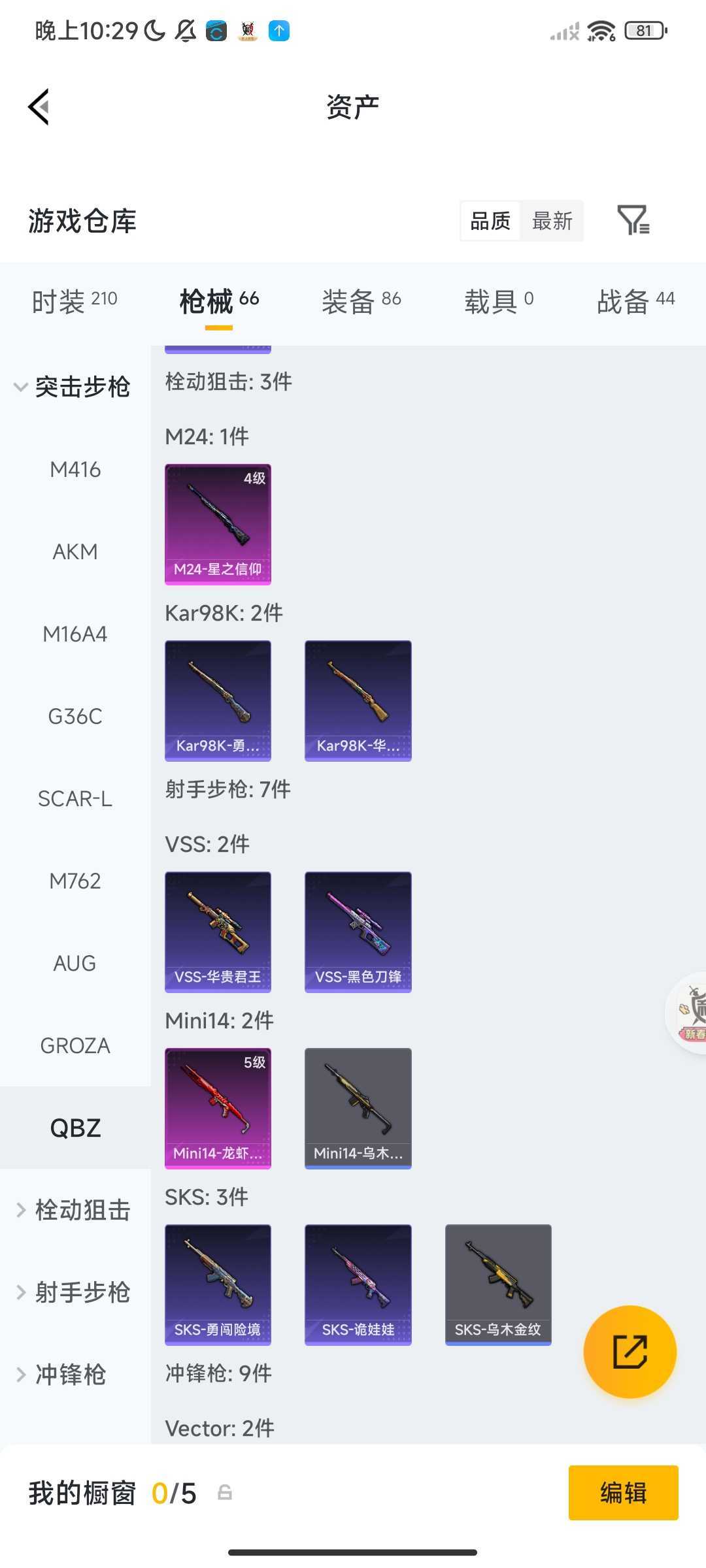Select QBZ category in sidebar
Screen dimensions: 706x1568
coord(75,1128)
